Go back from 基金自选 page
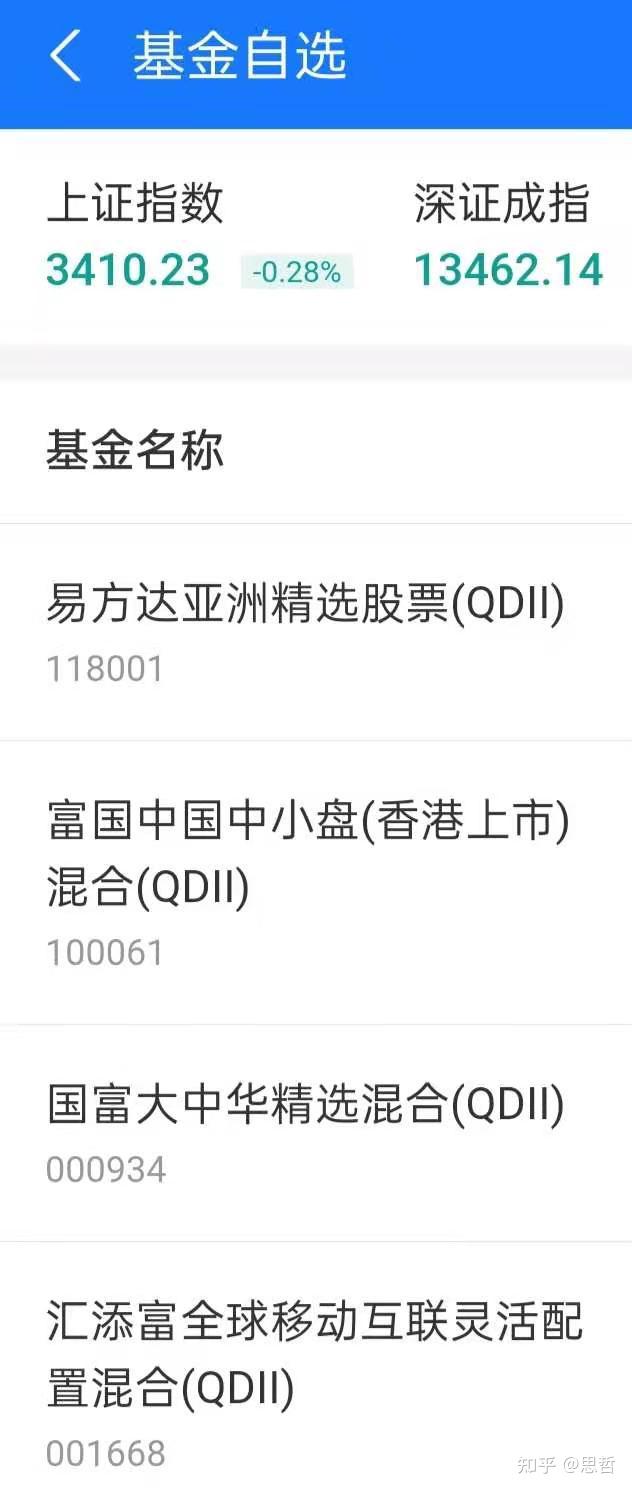The height and width of the screenshot is (1491, 632). click(65, 56)
